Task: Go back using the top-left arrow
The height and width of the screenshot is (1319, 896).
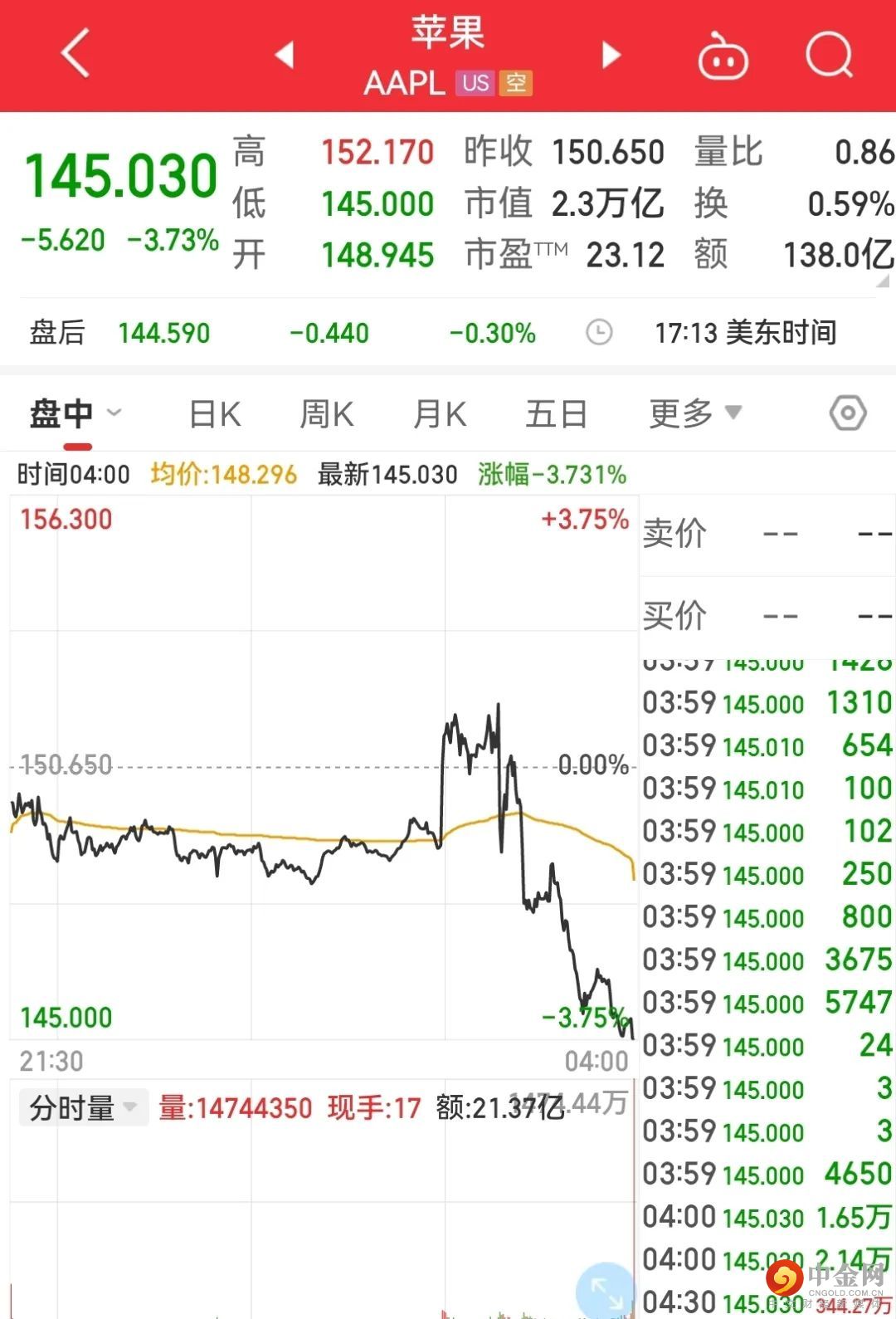Action: tap(75, 54)
